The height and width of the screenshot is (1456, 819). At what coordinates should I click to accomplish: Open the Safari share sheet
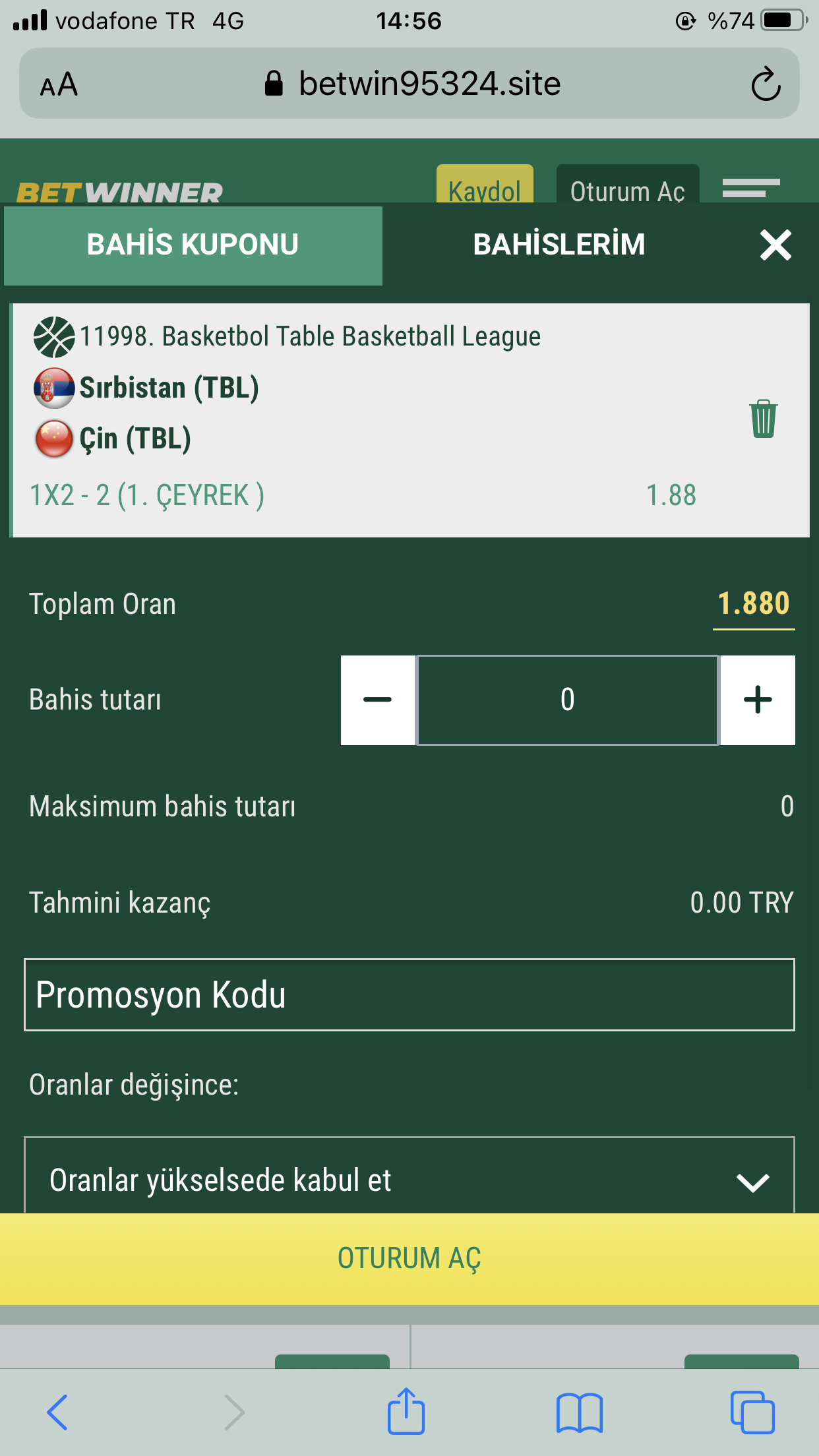tap(406, 1411)
